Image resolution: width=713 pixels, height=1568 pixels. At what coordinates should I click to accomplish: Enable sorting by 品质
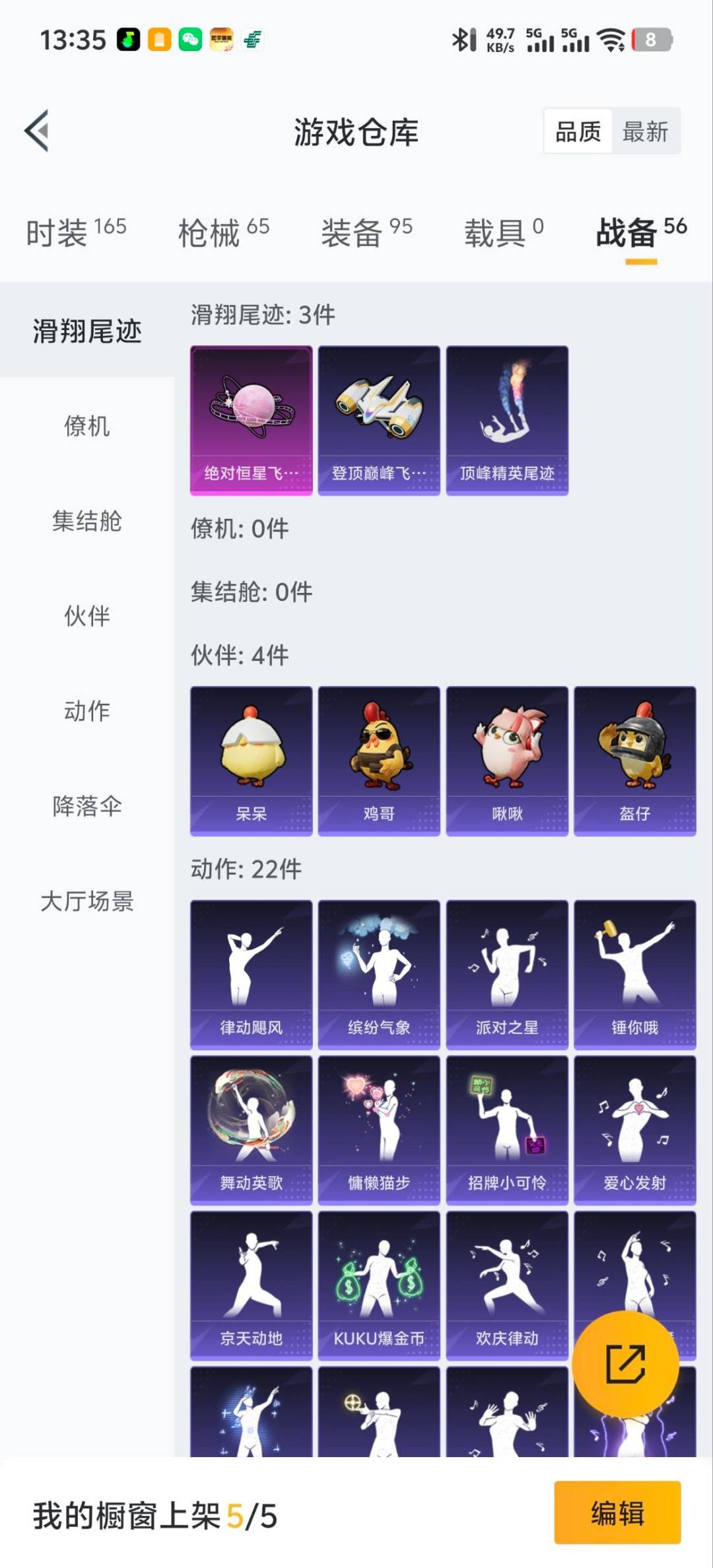point(579,131)
